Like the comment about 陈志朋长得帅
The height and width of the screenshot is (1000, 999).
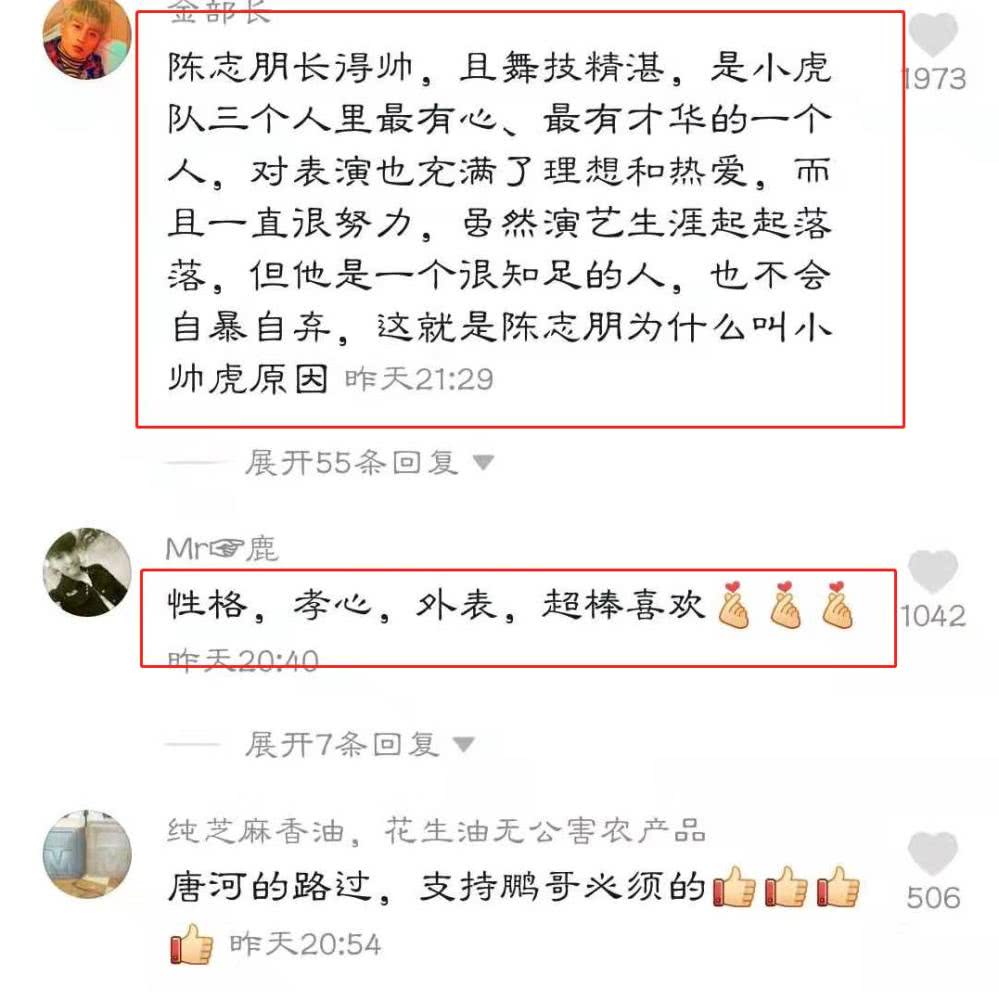(x=936, y=36)
